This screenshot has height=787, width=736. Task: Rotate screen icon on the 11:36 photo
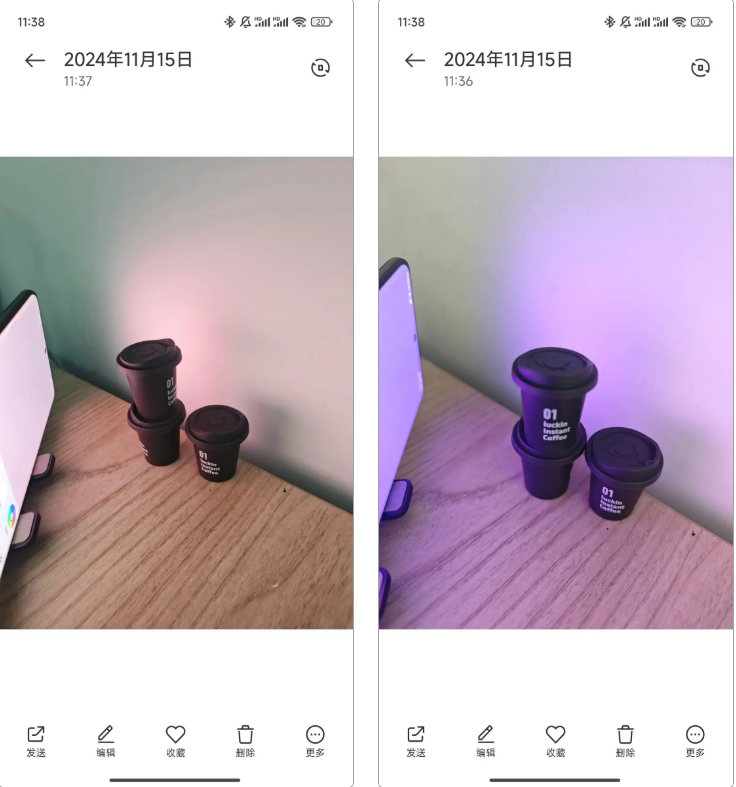tap(700, 68)
